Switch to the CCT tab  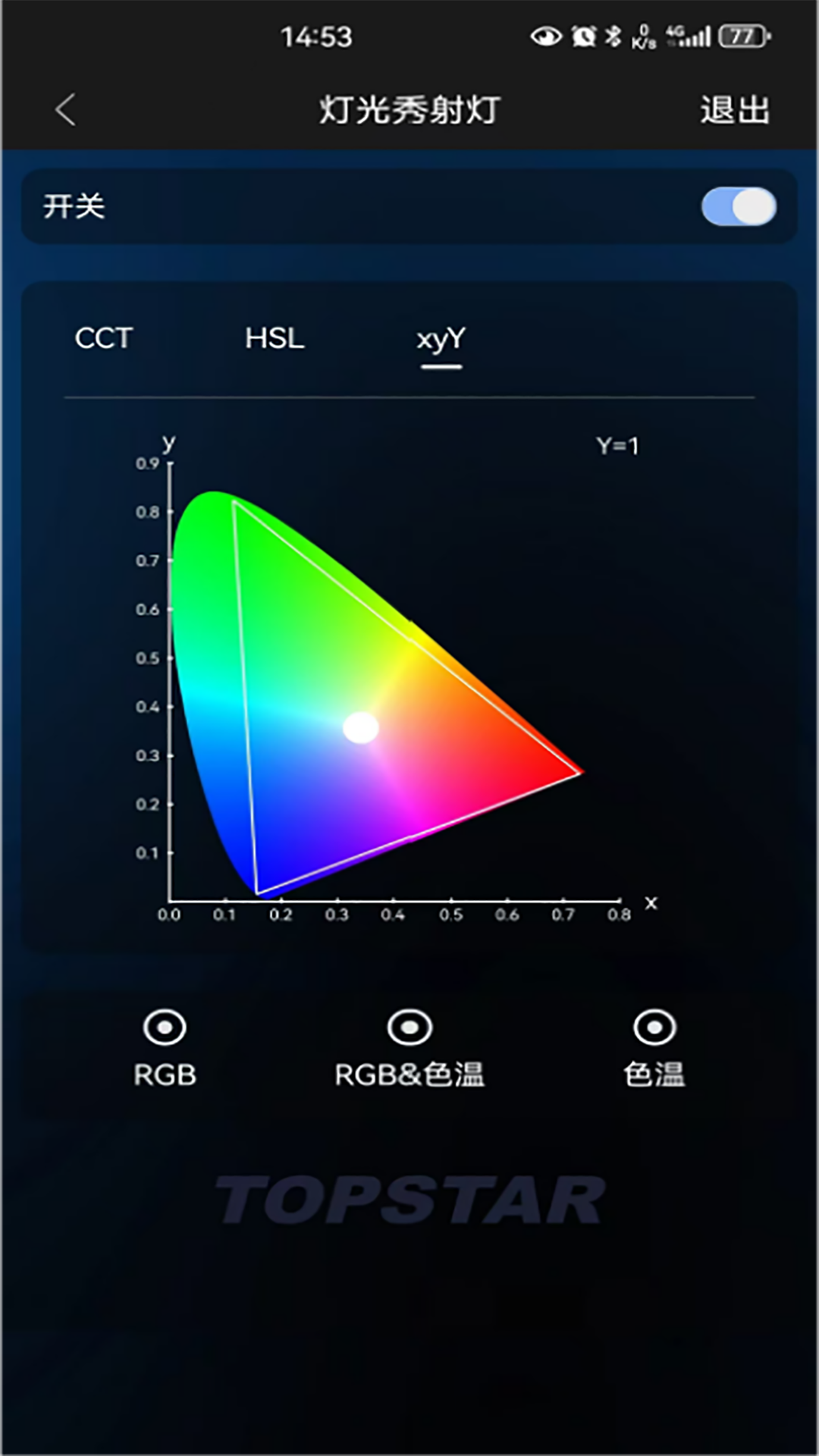103,339
